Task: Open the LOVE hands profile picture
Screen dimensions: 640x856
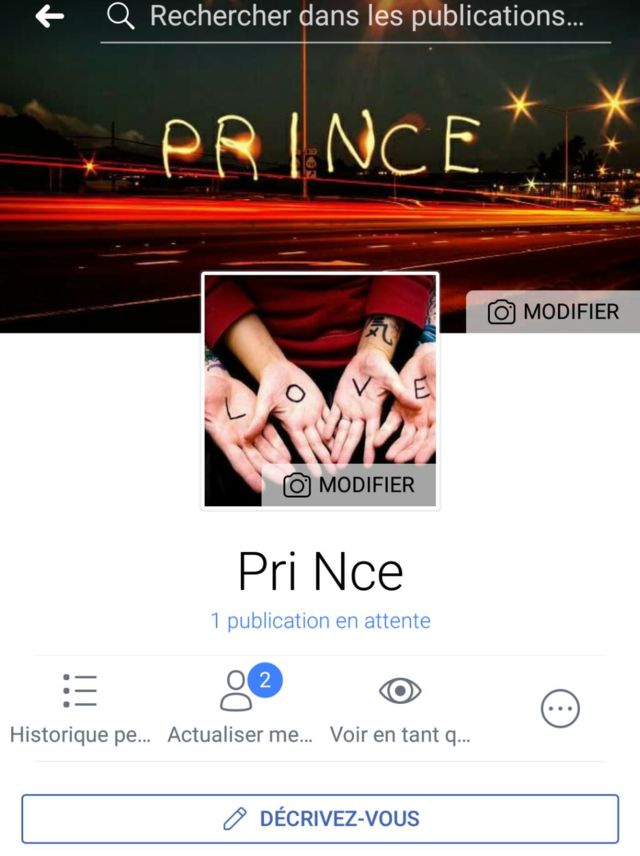Action: coord(320,380)
